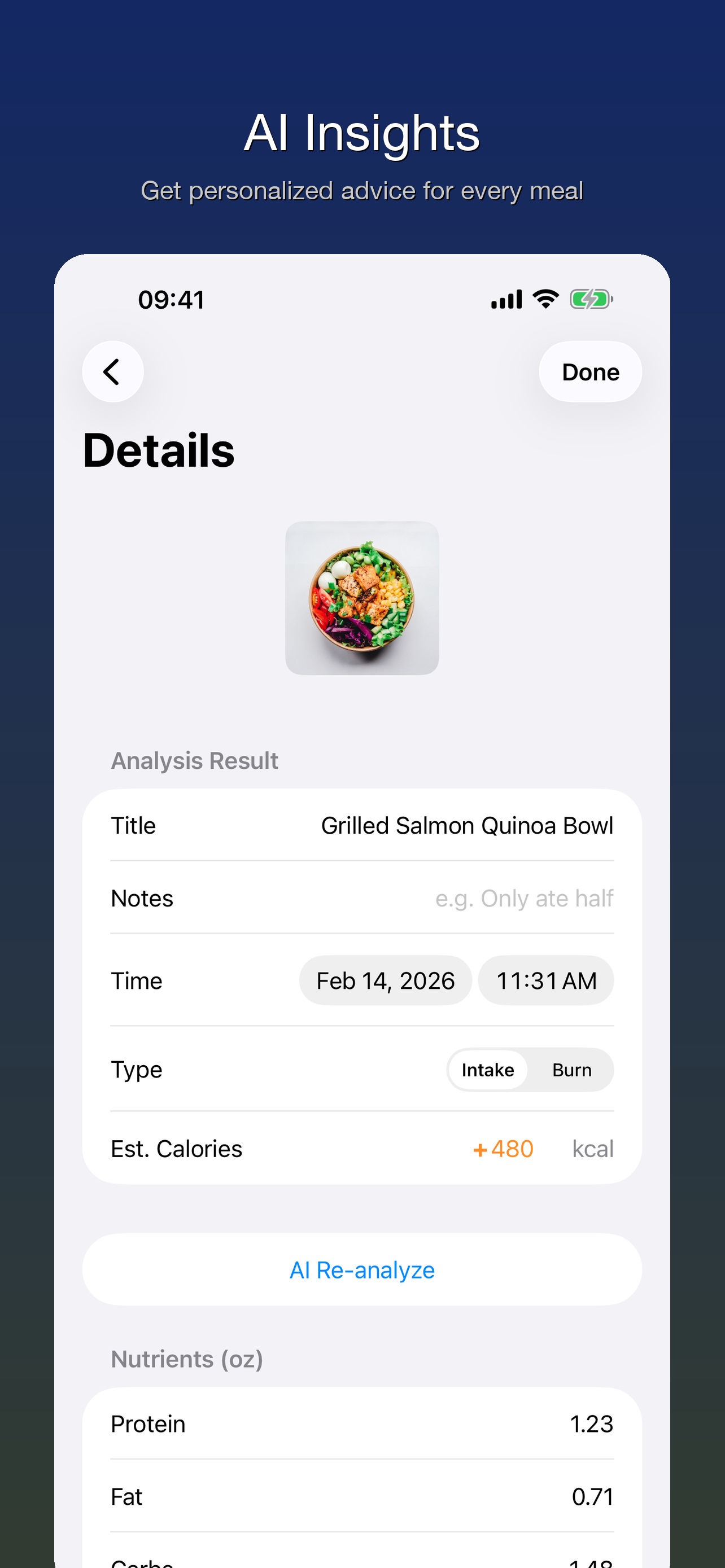Edit the Notes field placeholder
Viewport: 725px width, 1568px height.
point(523,898)
